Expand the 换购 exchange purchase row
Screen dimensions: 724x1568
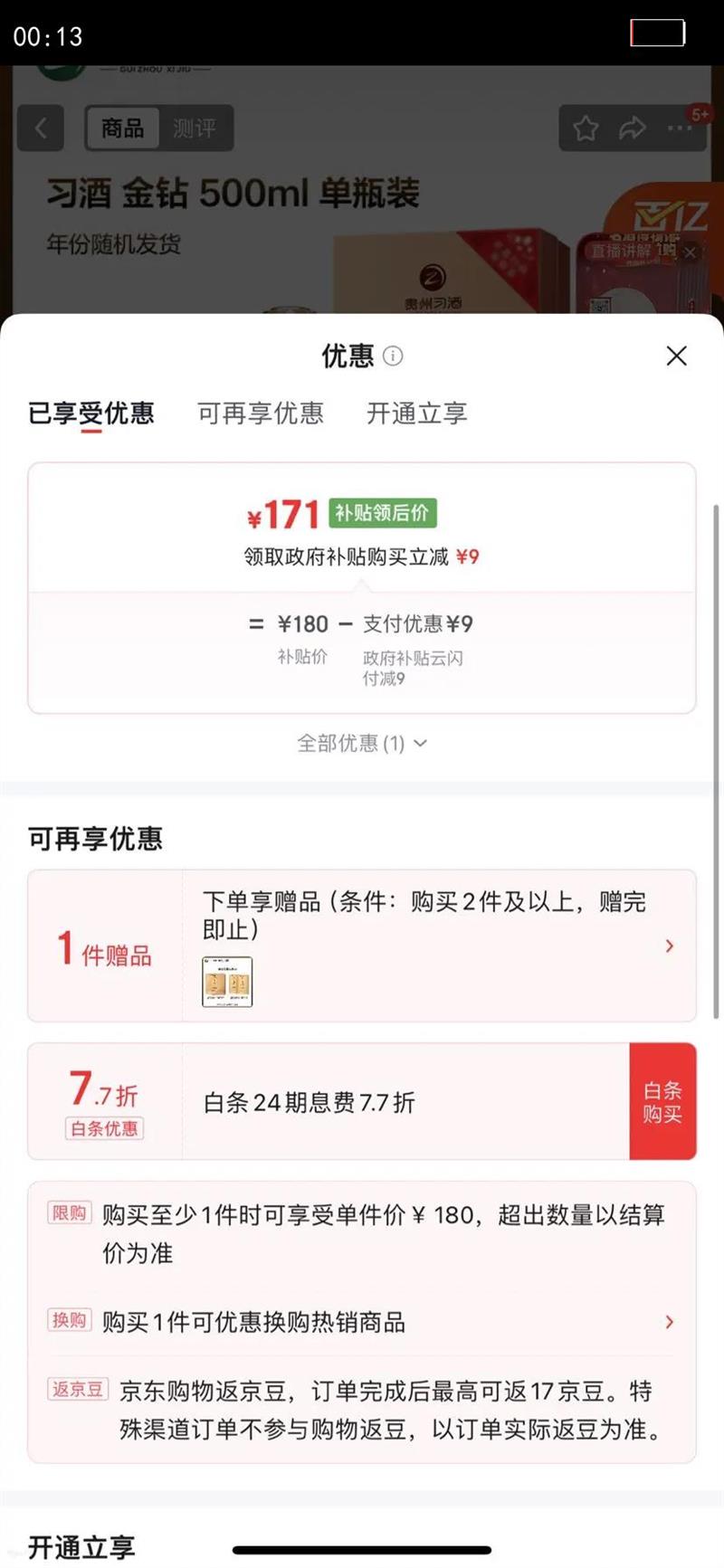(x=670, y=1322)
